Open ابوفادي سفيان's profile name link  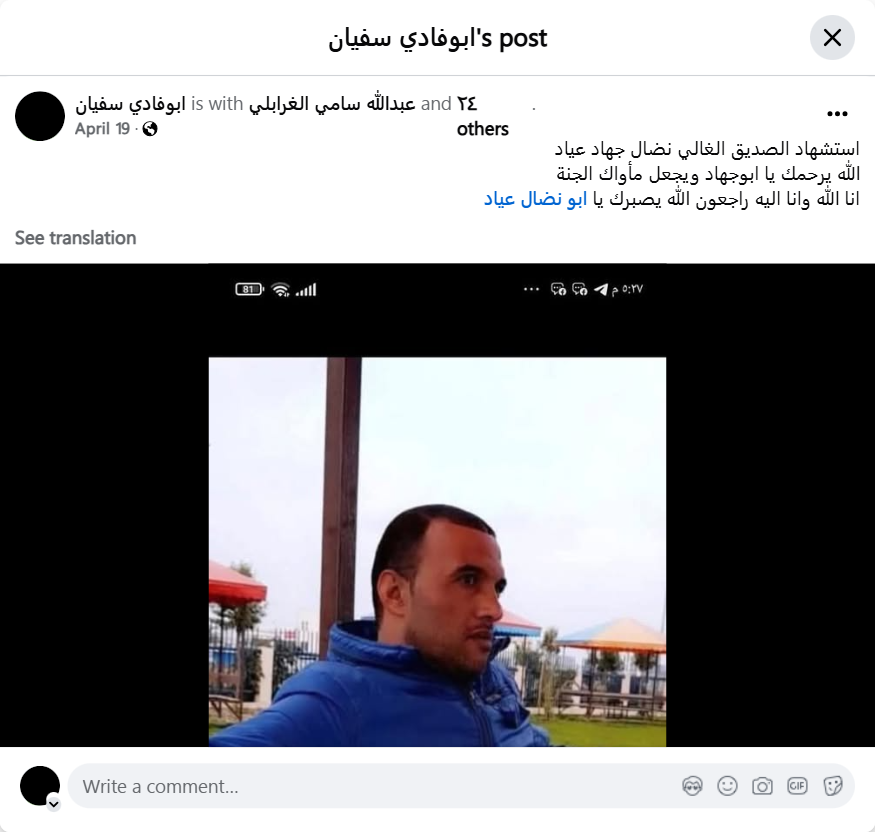(130, 104)
